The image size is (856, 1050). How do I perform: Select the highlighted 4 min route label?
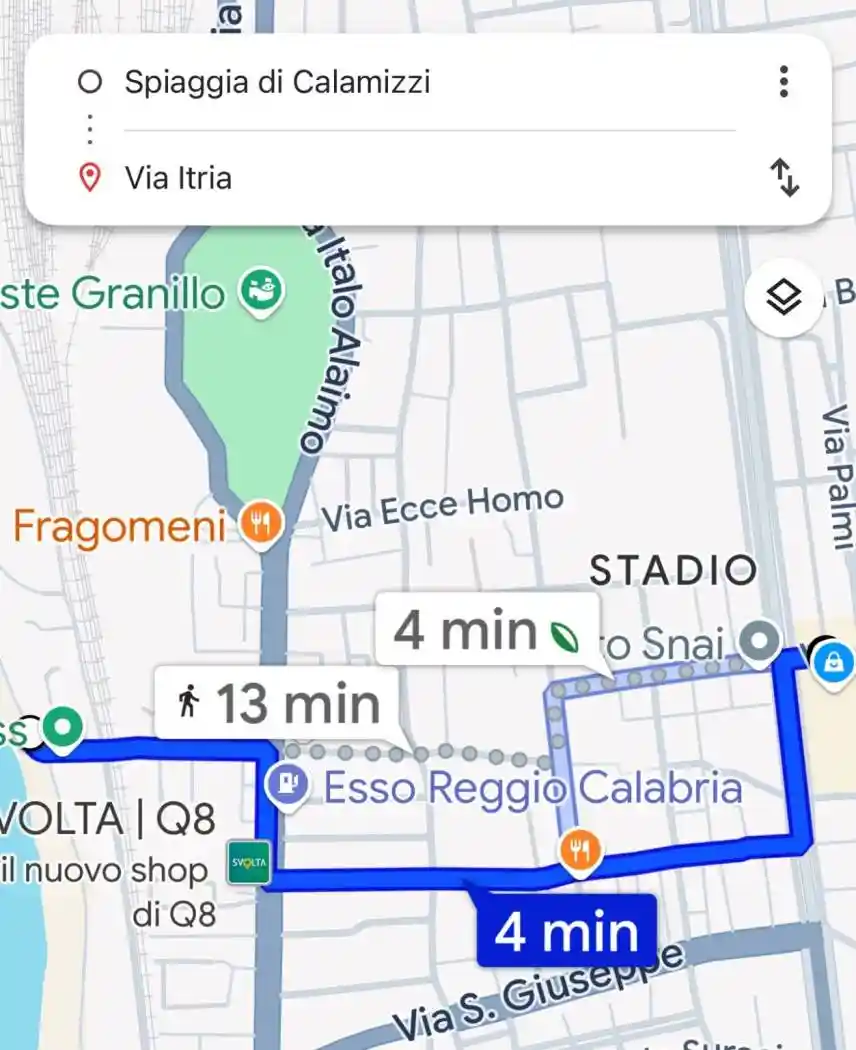(567, 930)
